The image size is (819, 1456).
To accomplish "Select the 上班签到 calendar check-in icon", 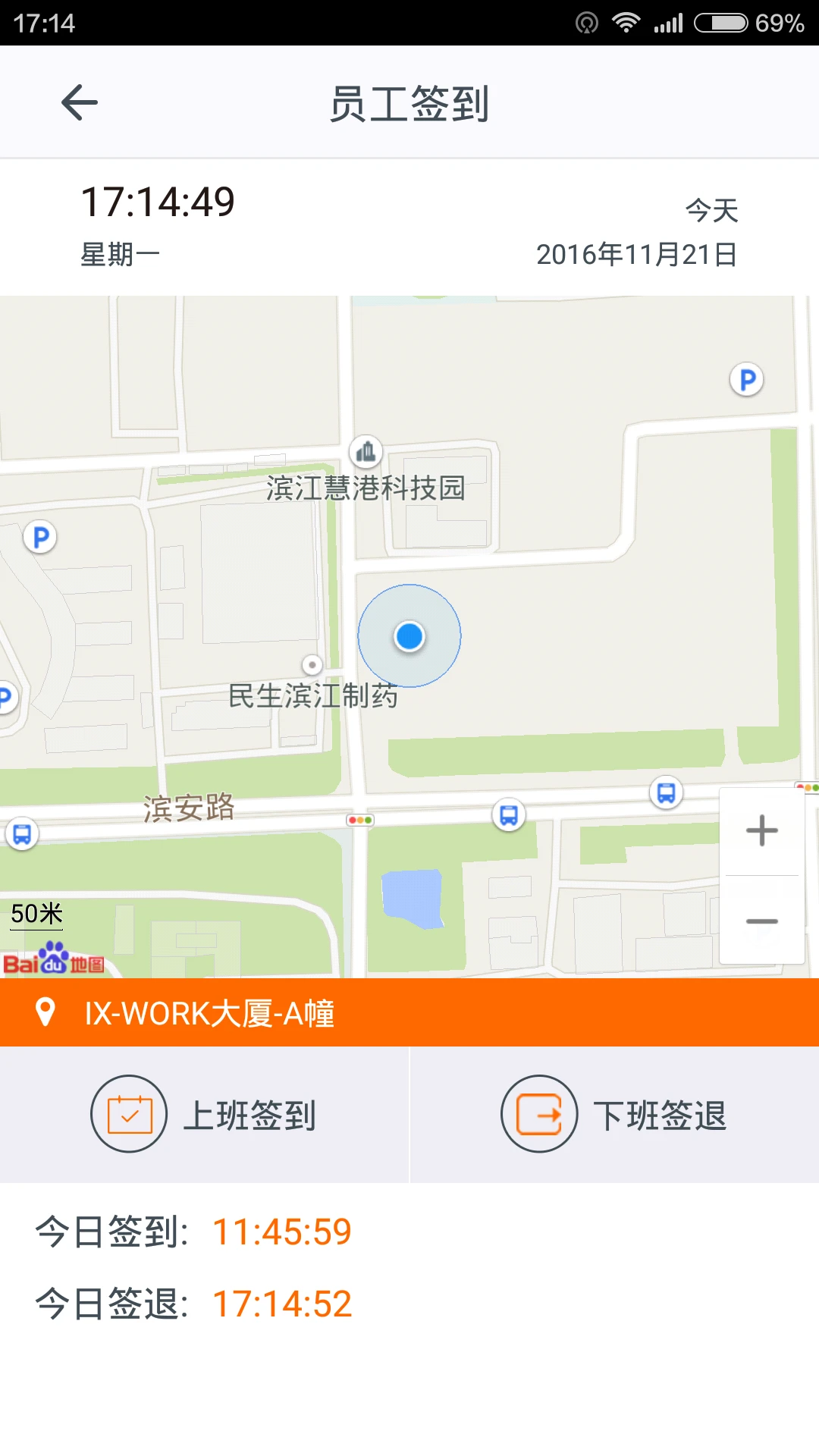I will pyautogui.click(x=129, y=1114).
